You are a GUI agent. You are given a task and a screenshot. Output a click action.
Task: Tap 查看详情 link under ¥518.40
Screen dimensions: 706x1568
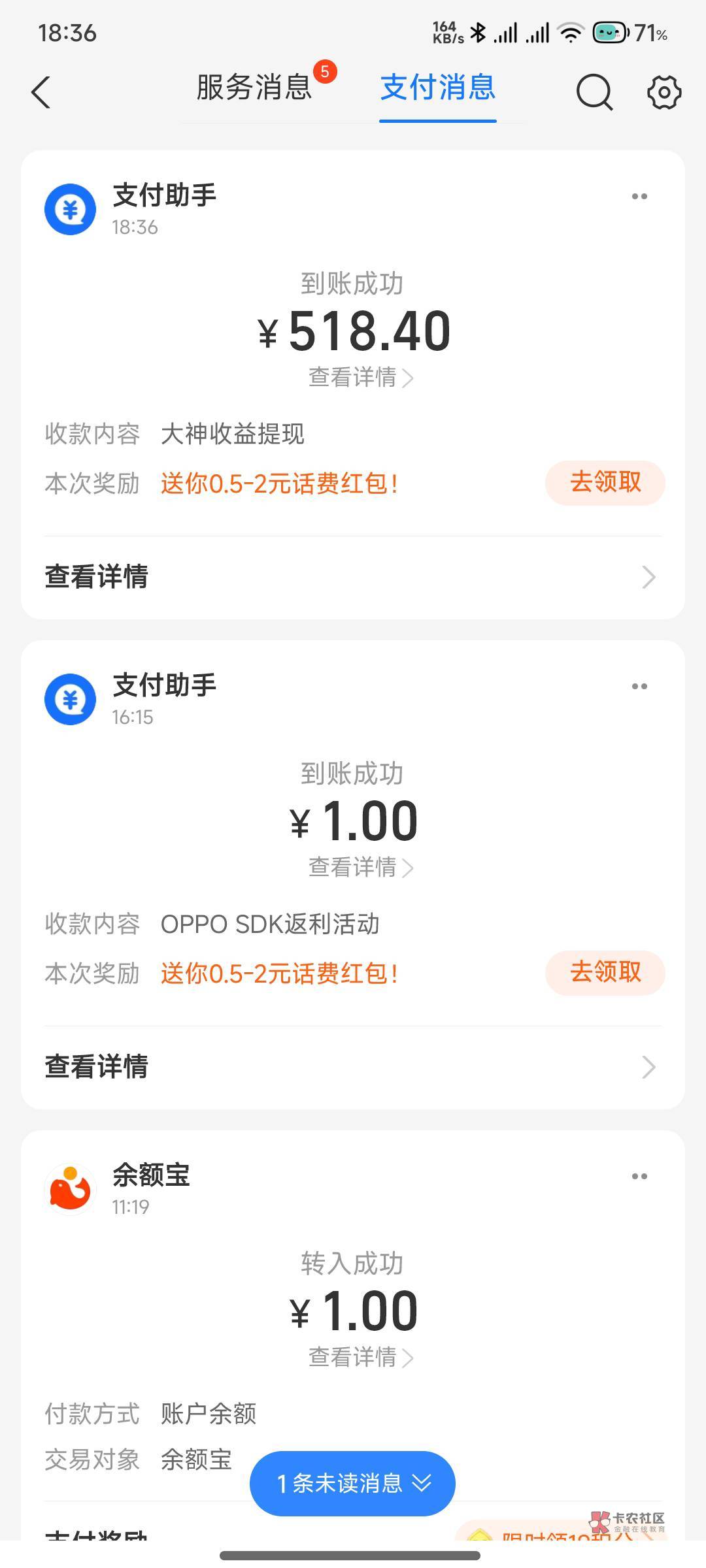(x=361, y=377)
